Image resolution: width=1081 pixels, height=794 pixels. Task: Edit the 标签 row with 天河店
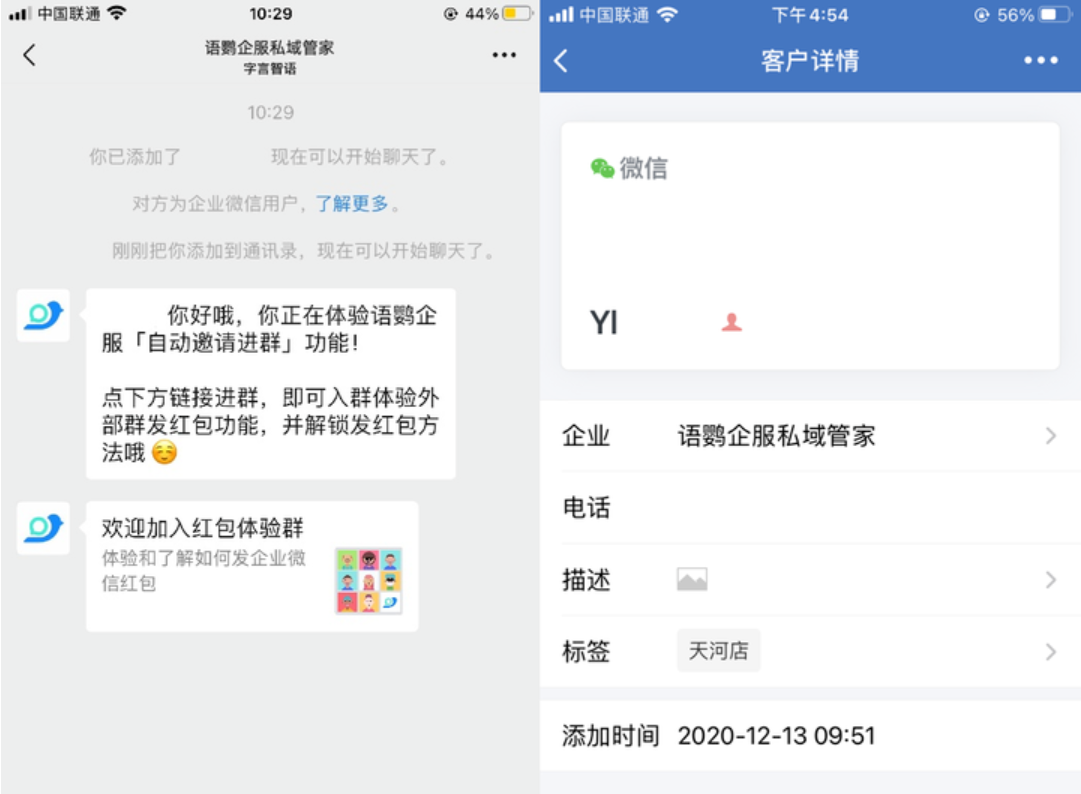(809, 652)
